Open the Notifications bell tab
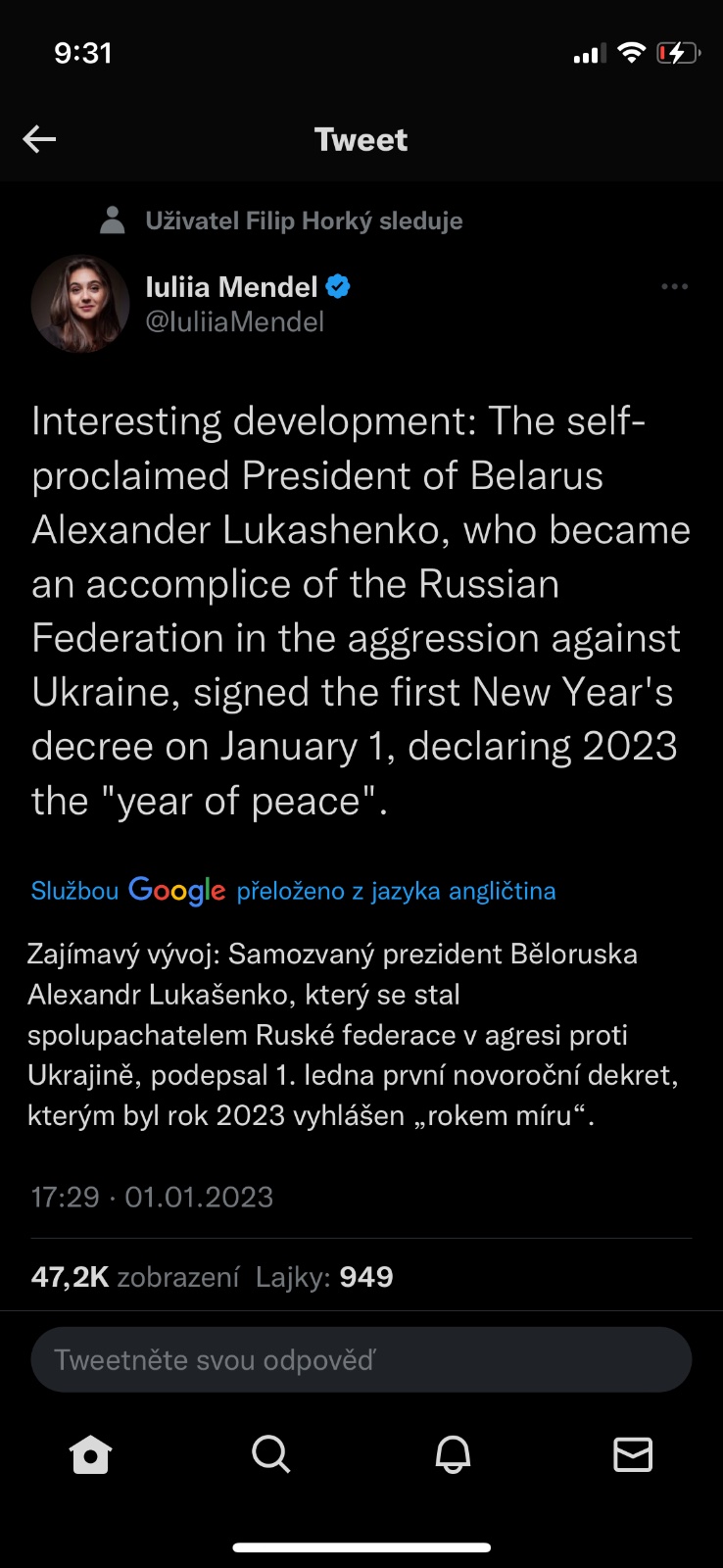Image resolution: width=723 pixels, height=1568 pixels. [x=453, y=1454]
